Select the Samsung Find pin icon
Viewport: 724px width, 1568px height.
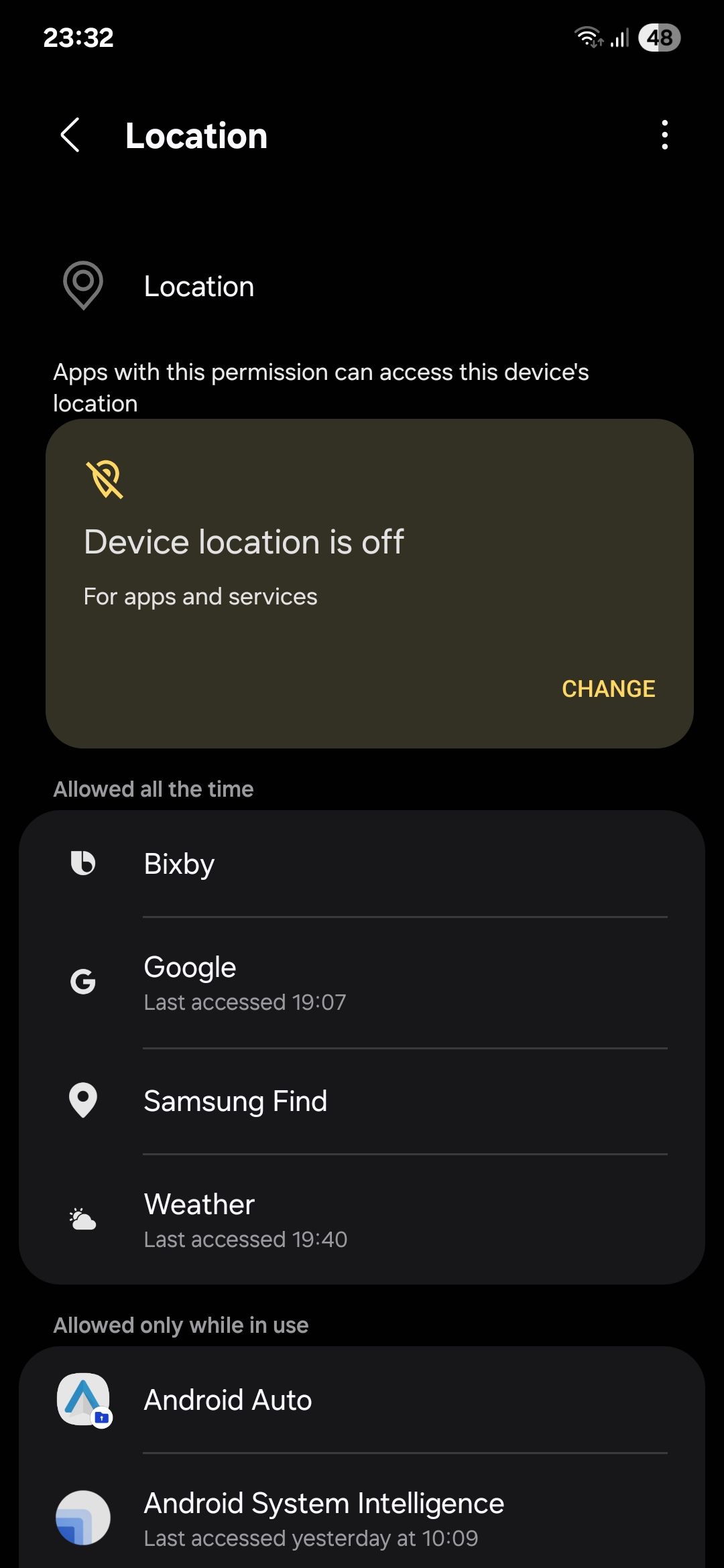(82, 1100)
